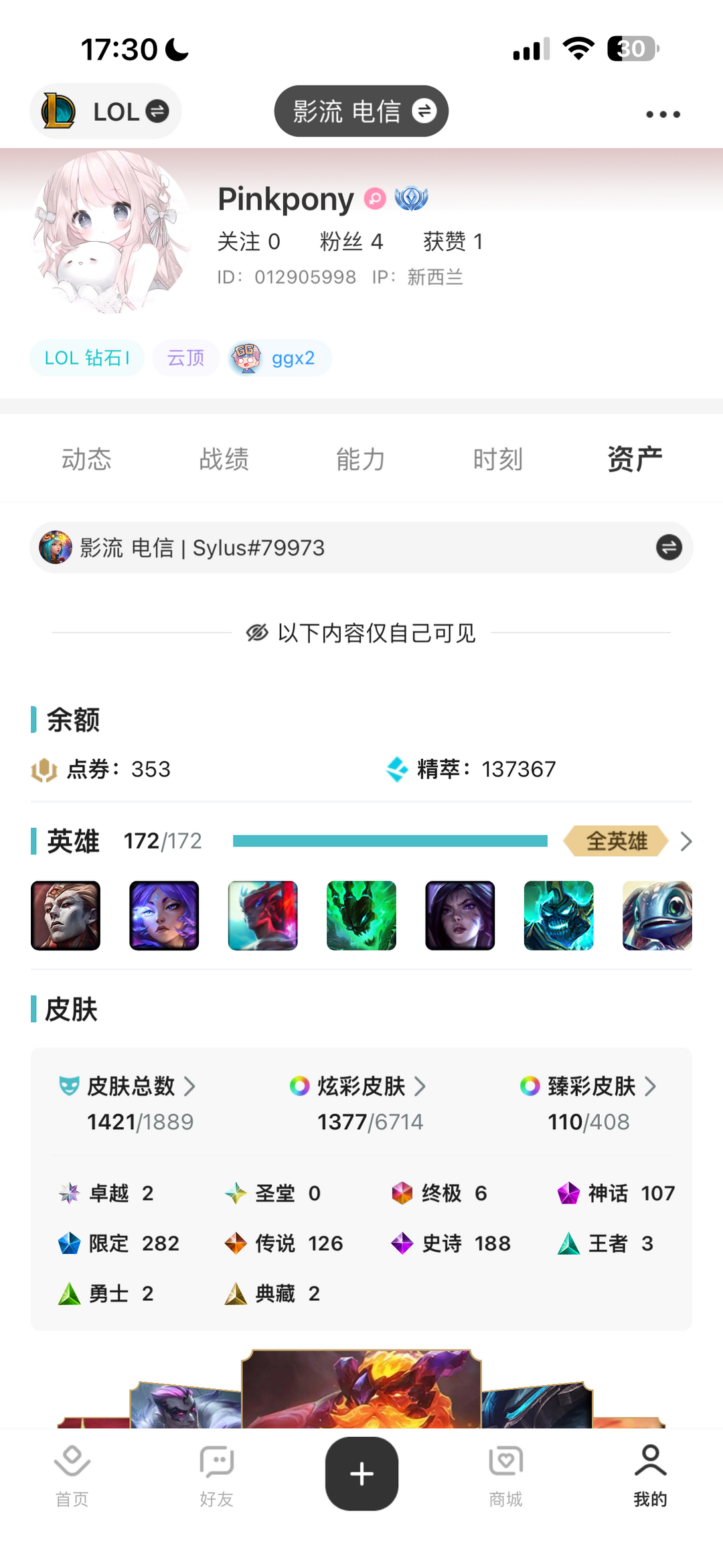Open the ggx2 tag chip
The image size is (723, 1568).
[x=279, y=358]
